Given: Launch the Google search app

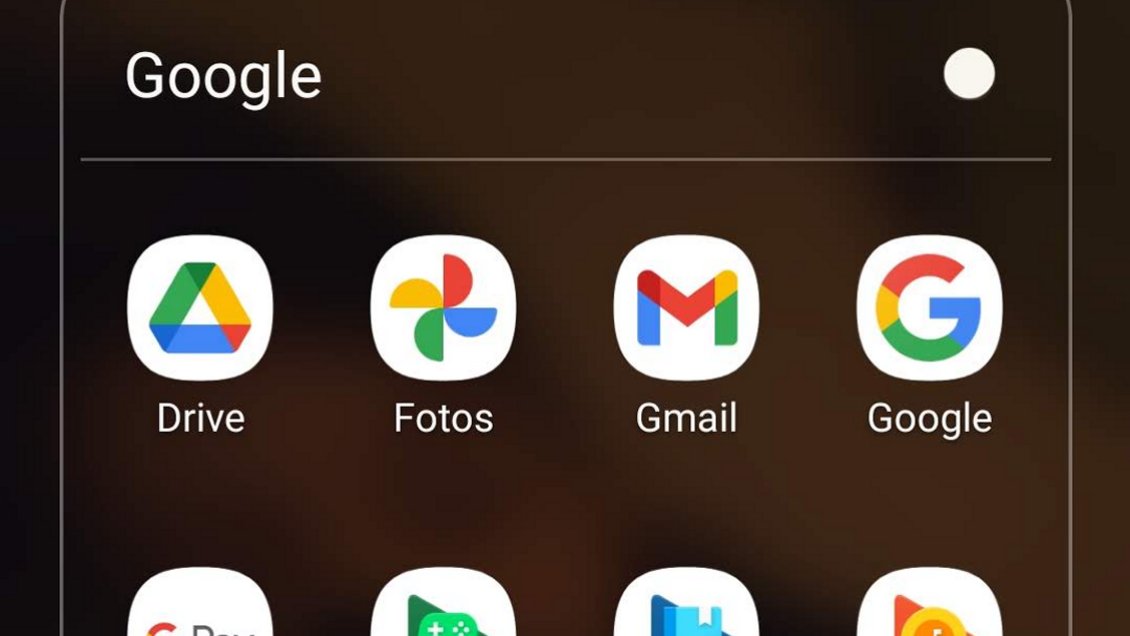Looking at the screenshot, I should [929, 308].
